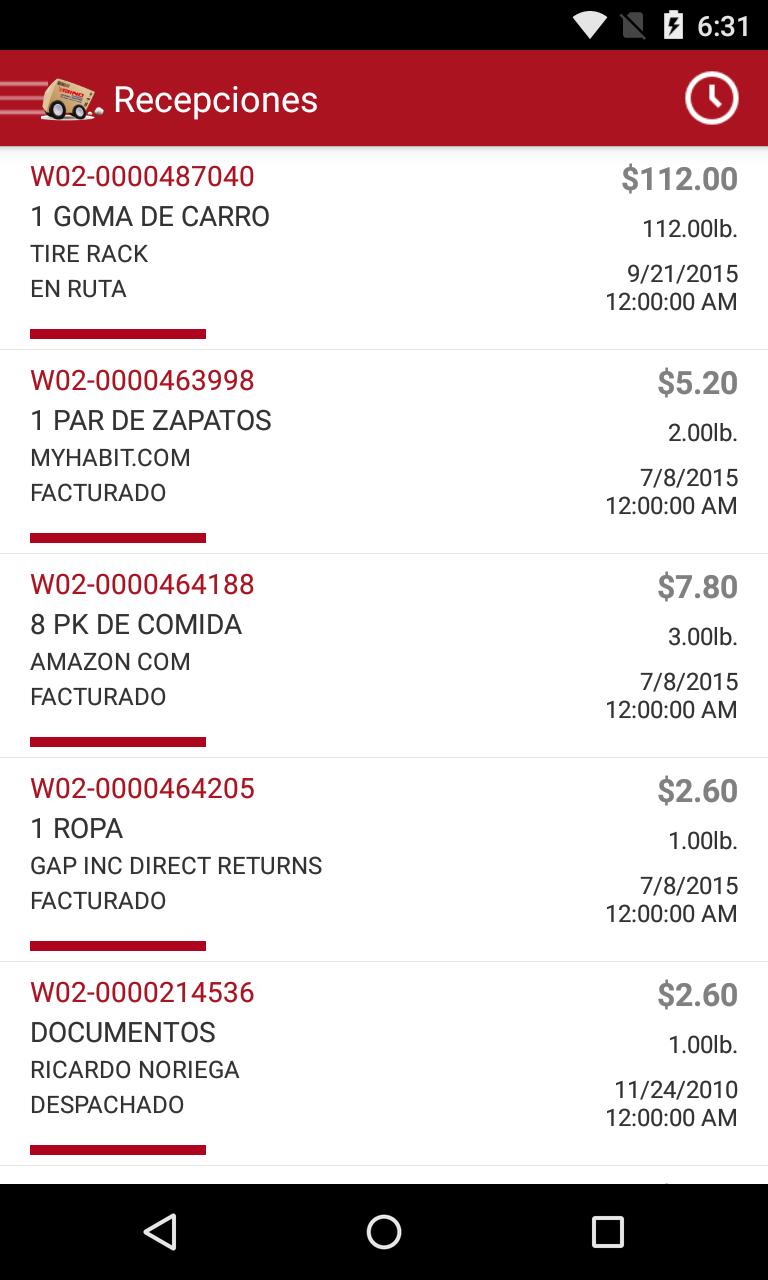Go back with the system back button
Screen dimensions: 768x1280
[x=160, y=1232]
